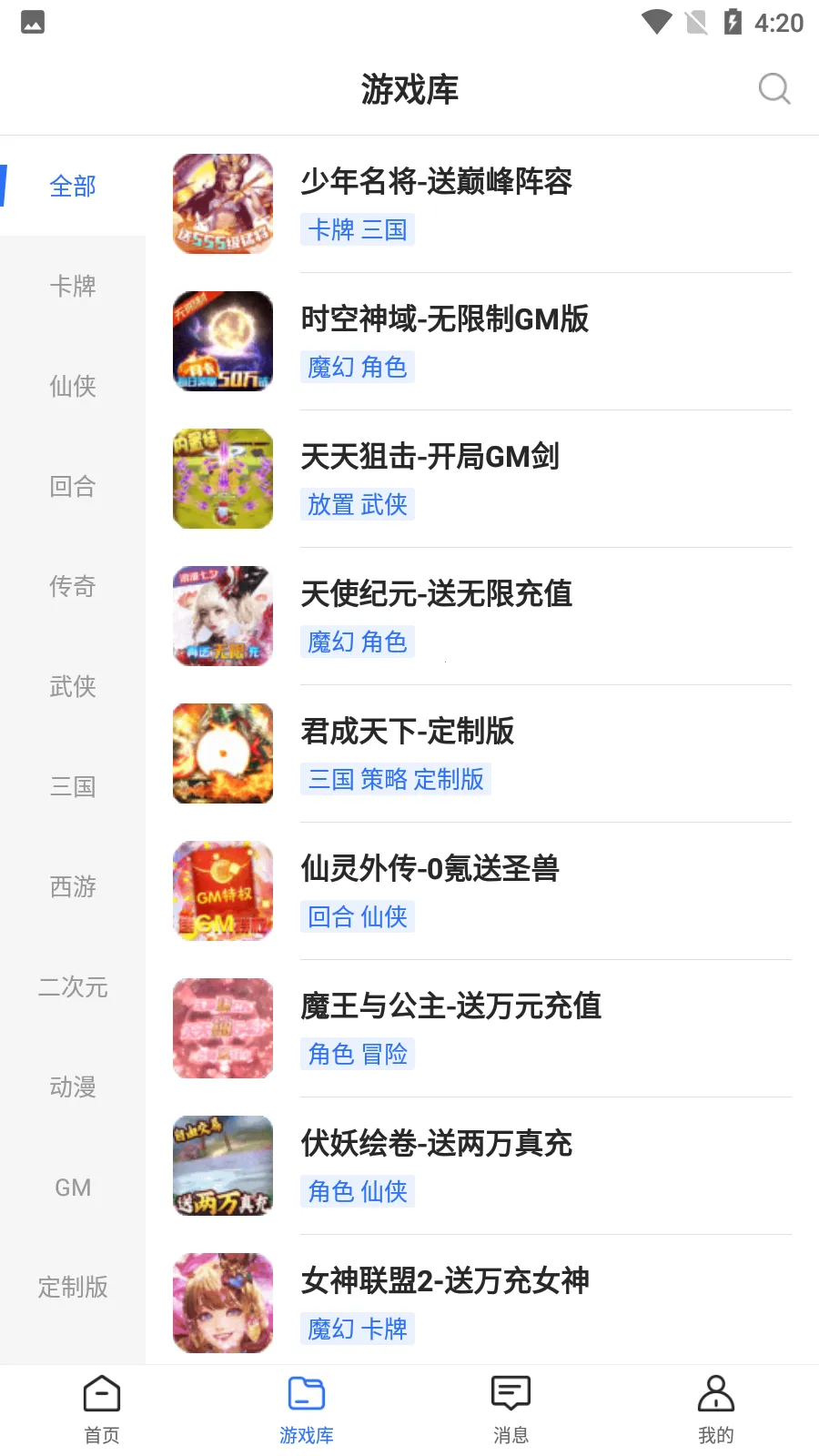
Task: Open the search icon at top right
Action: (x=774, y=88)
